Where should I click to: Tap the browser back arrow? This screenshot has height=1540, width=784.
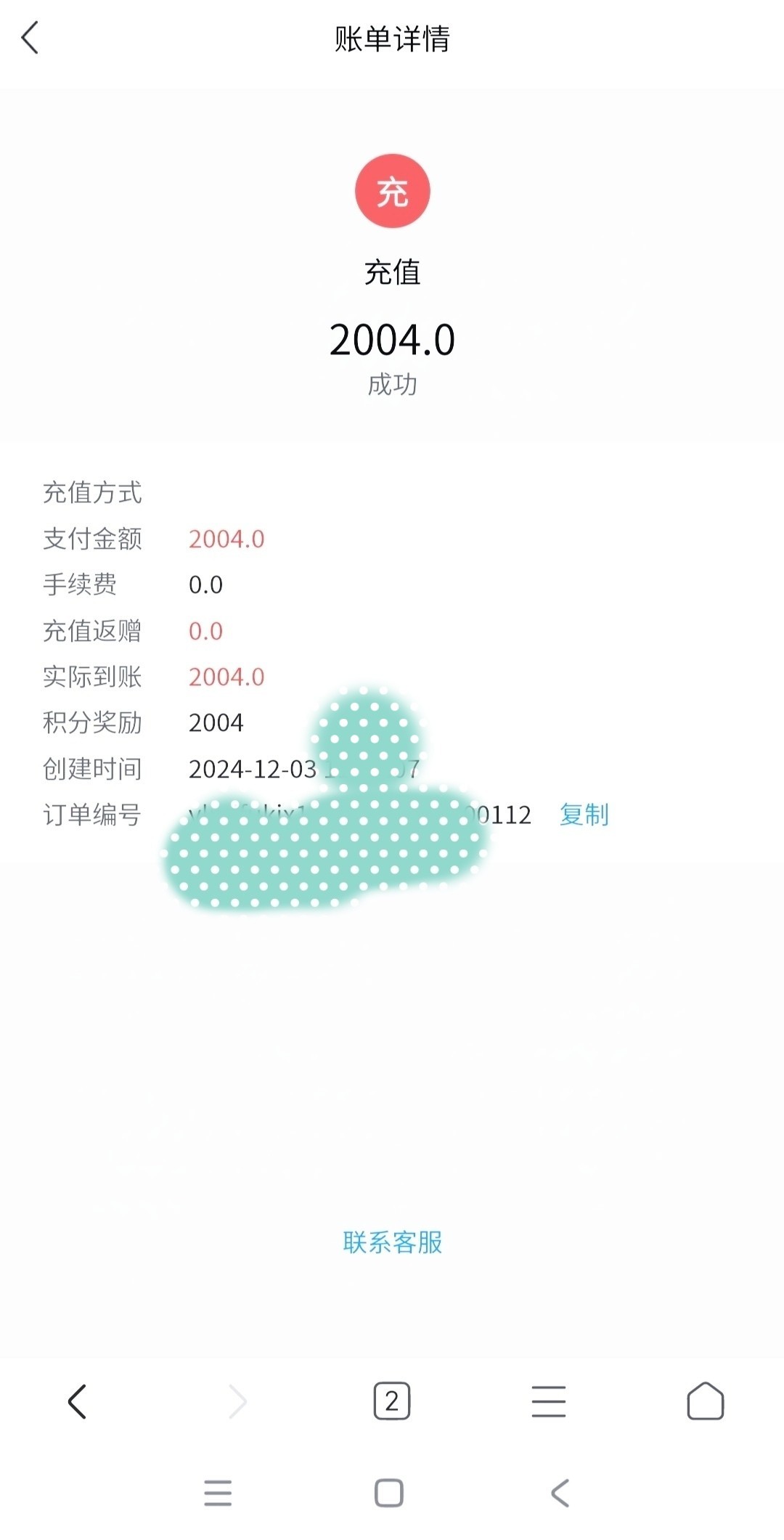78,1401
